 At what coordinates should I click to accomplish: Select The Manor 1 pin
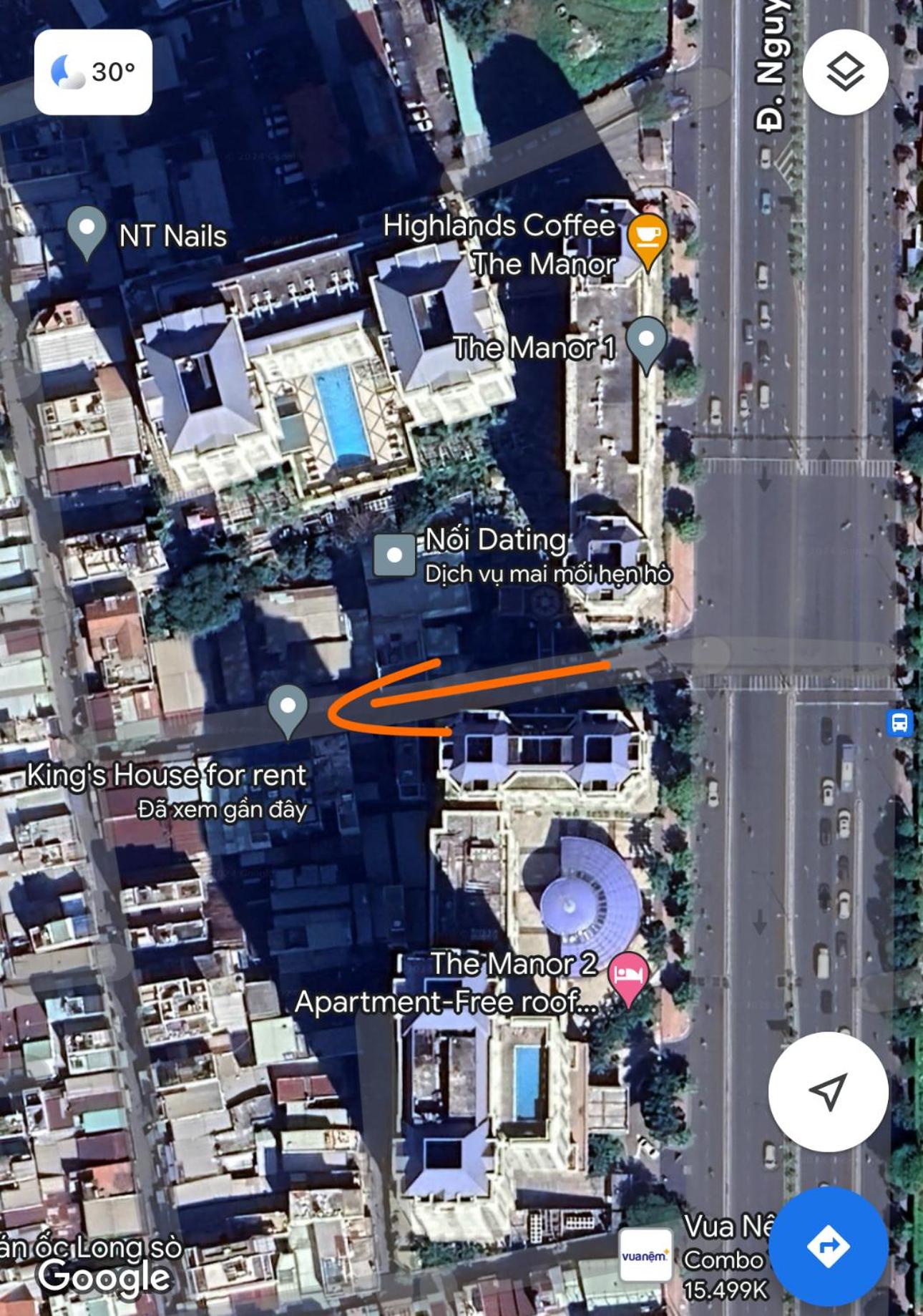(646, 341)
